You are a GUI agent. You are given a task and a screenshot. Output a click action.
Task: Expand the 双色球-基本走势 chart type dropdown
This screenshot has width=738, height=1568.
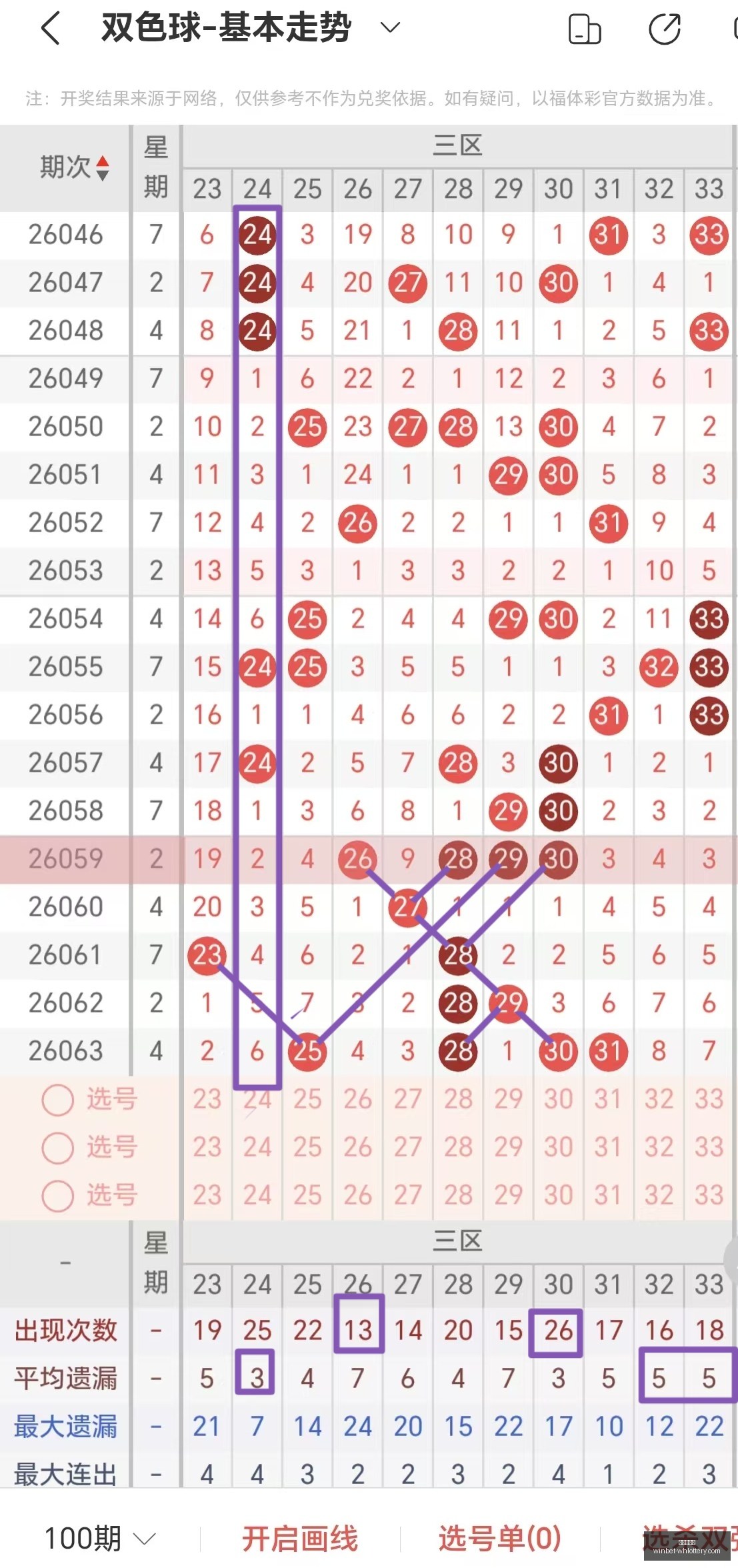[x=389, y=28]
